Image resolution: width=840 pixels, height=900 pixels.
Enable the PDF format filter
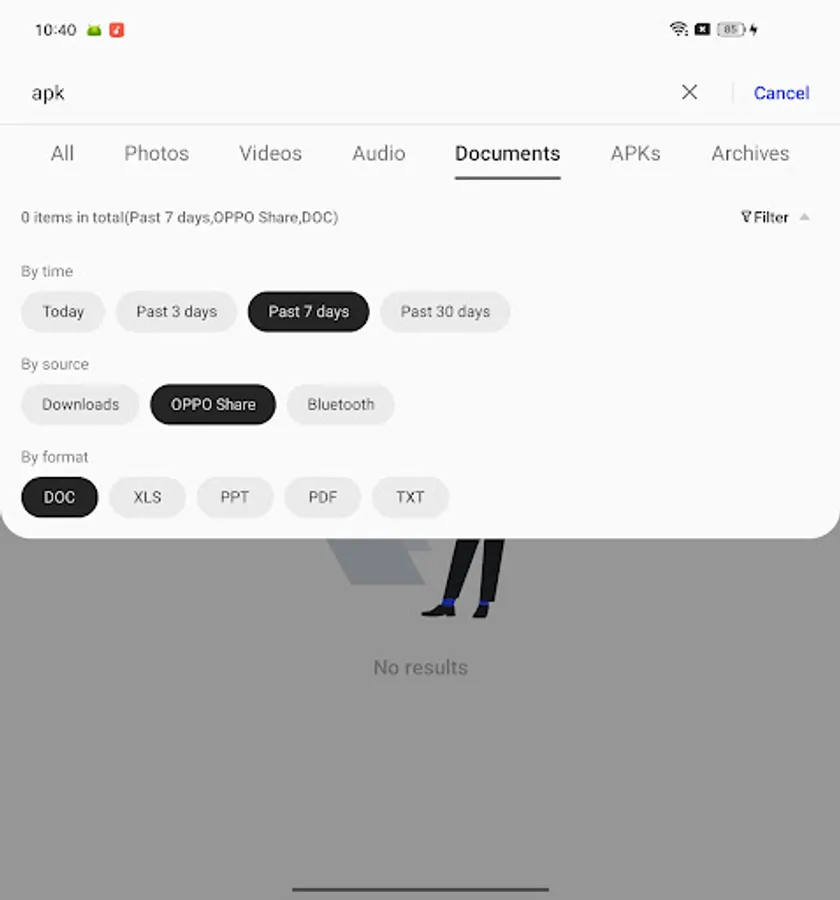pyautogui.click(x=322, y=497)
